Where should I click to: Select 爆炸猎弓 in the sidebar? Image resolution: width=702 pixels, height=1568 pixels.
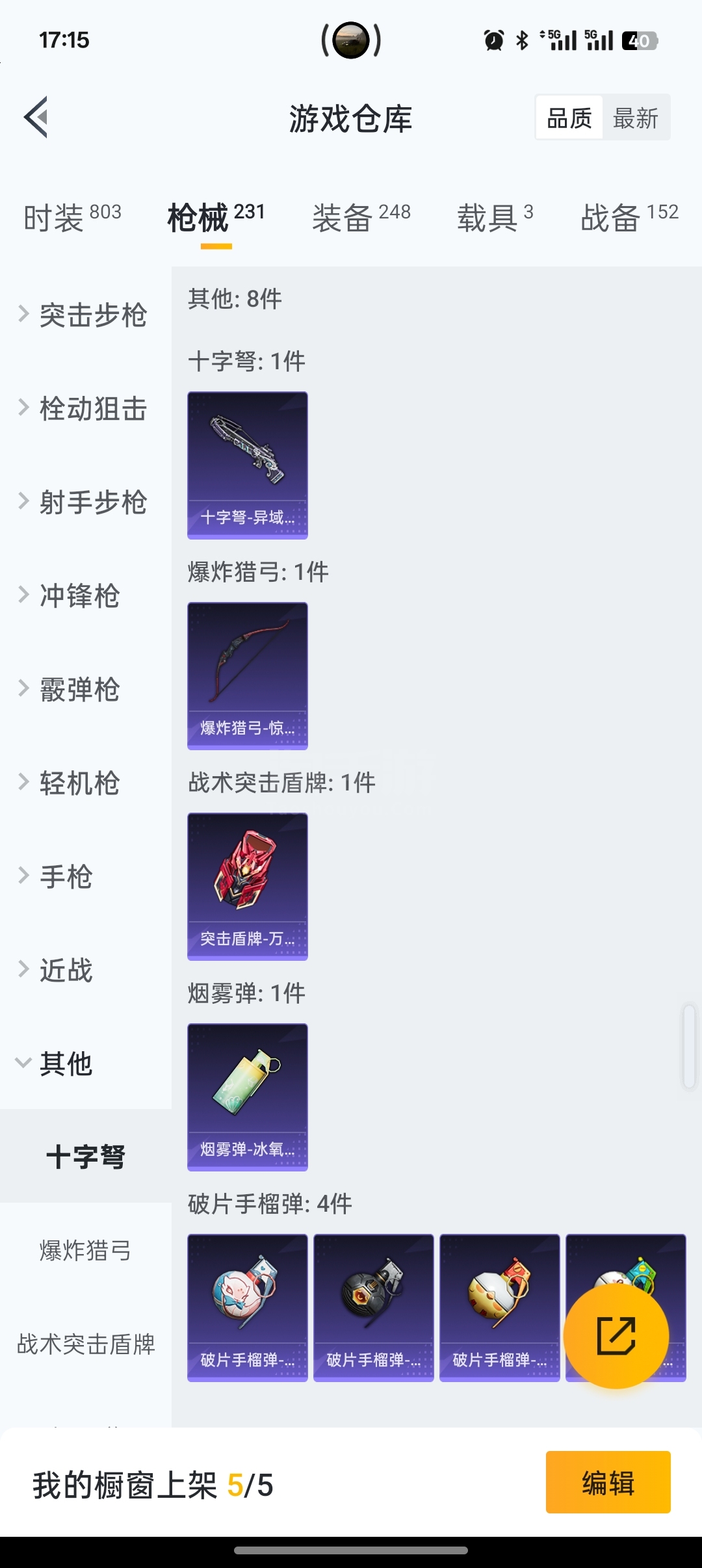(85, 1250)
